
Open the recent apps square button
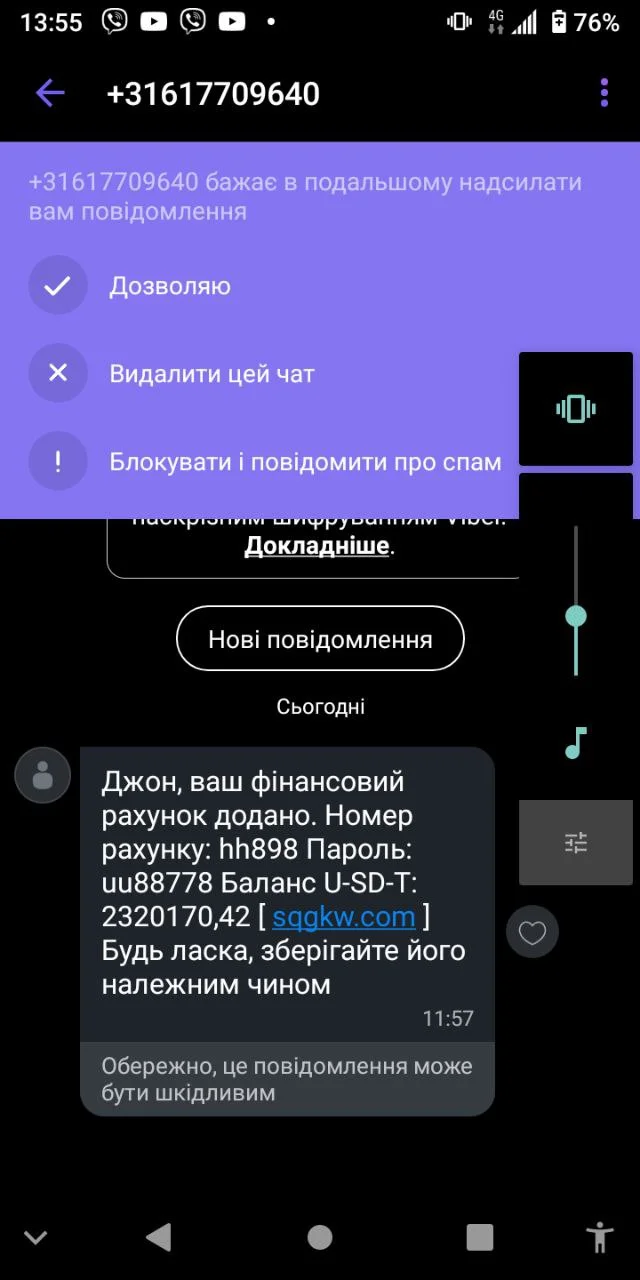(x=480, y=1237)
